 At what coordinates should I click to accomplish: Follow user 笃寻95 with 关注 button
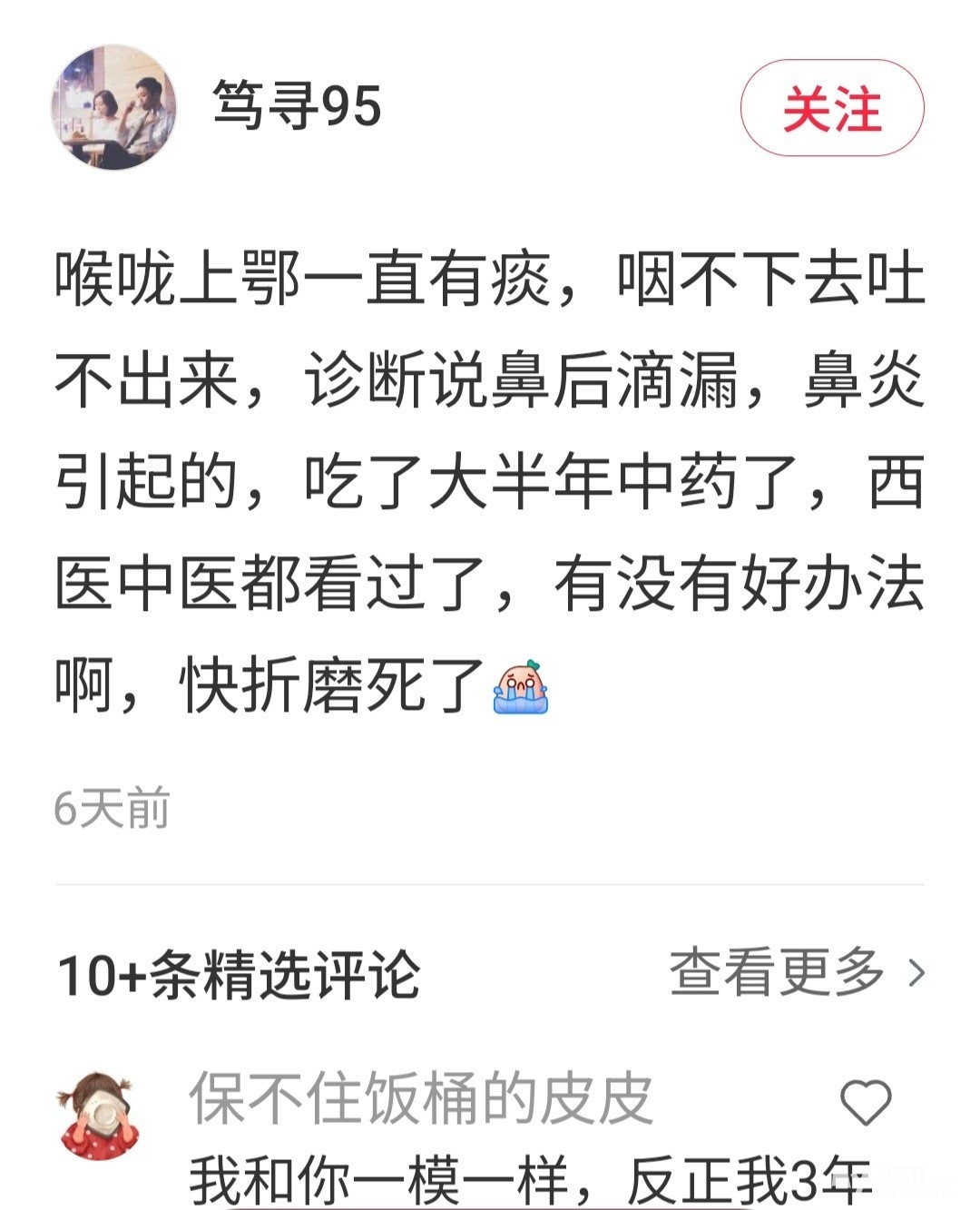tap(831, 109)
